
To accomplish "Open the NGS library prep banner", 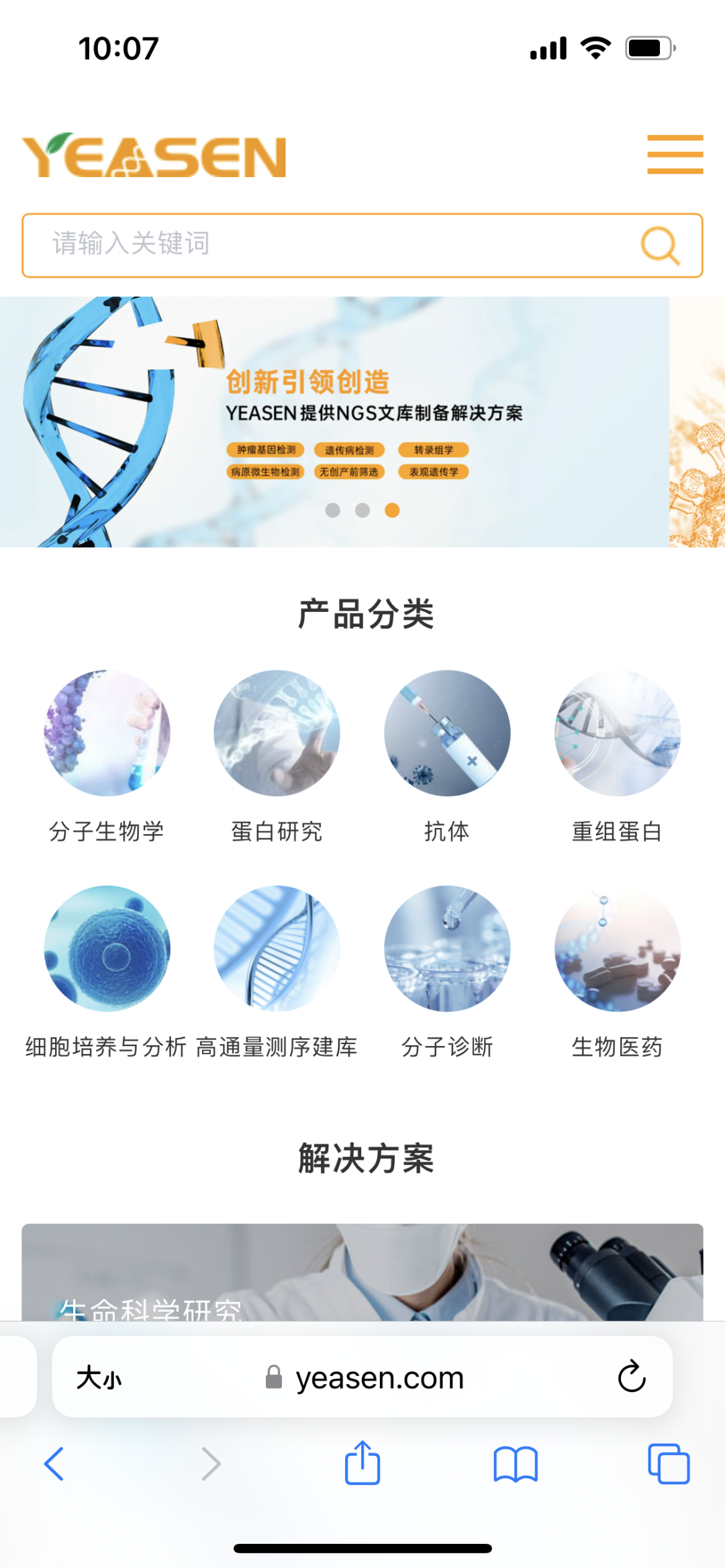I will [x=334, y=421].
